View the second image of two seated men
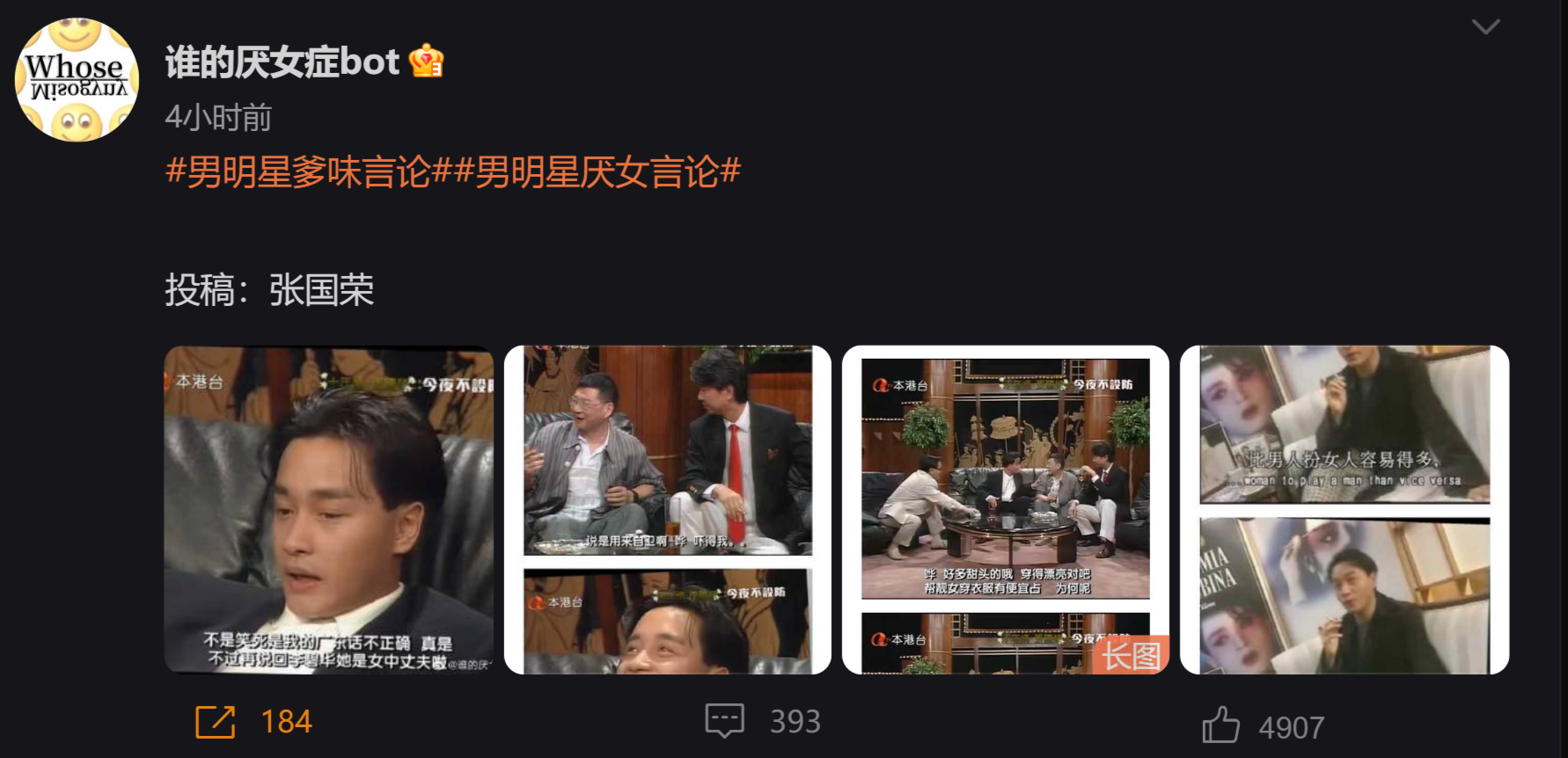This screenshot has width=1568, height=758. click(667, 509)
